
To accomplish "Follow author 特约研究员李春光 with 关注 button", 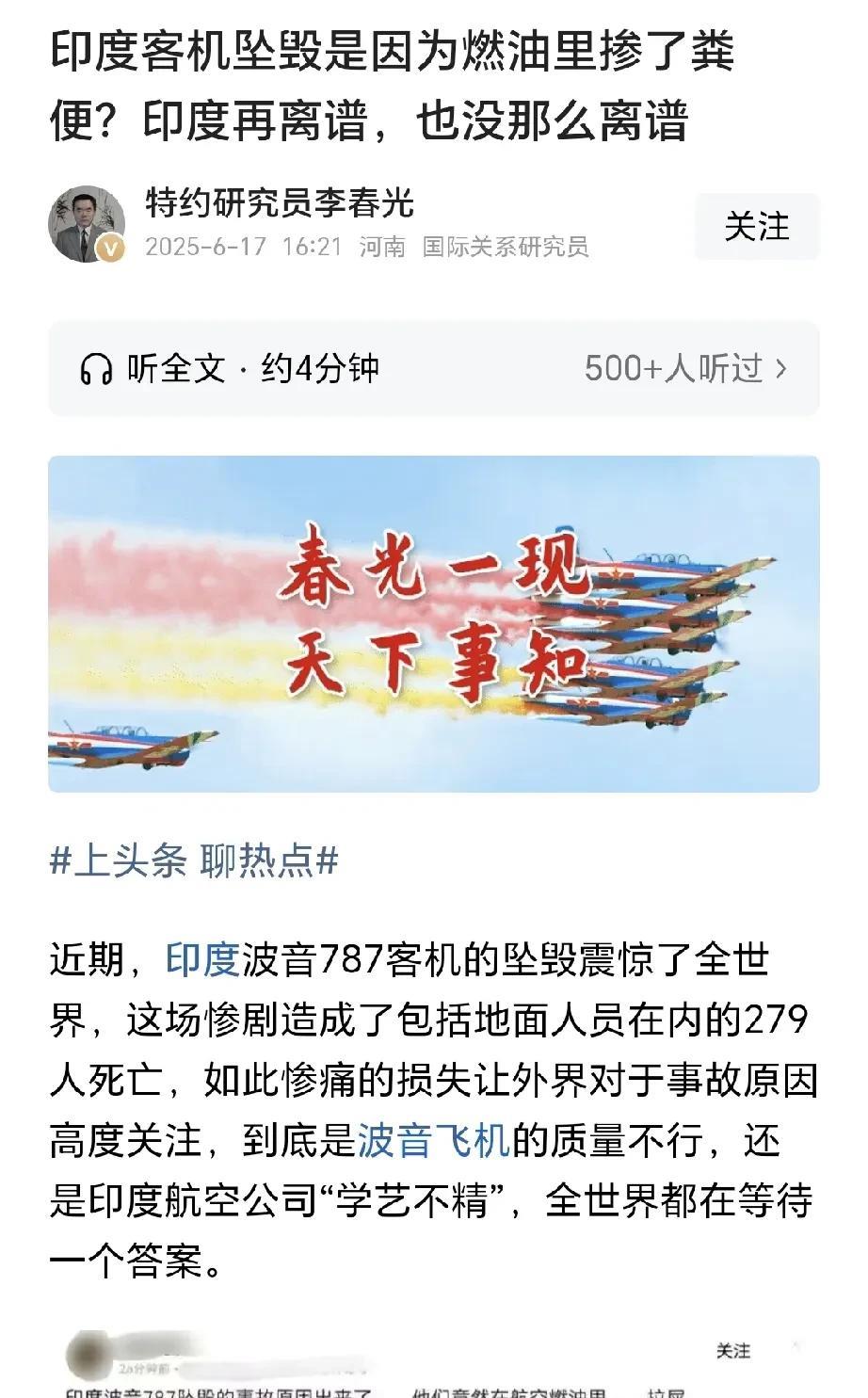I will (x=757, y=227).
